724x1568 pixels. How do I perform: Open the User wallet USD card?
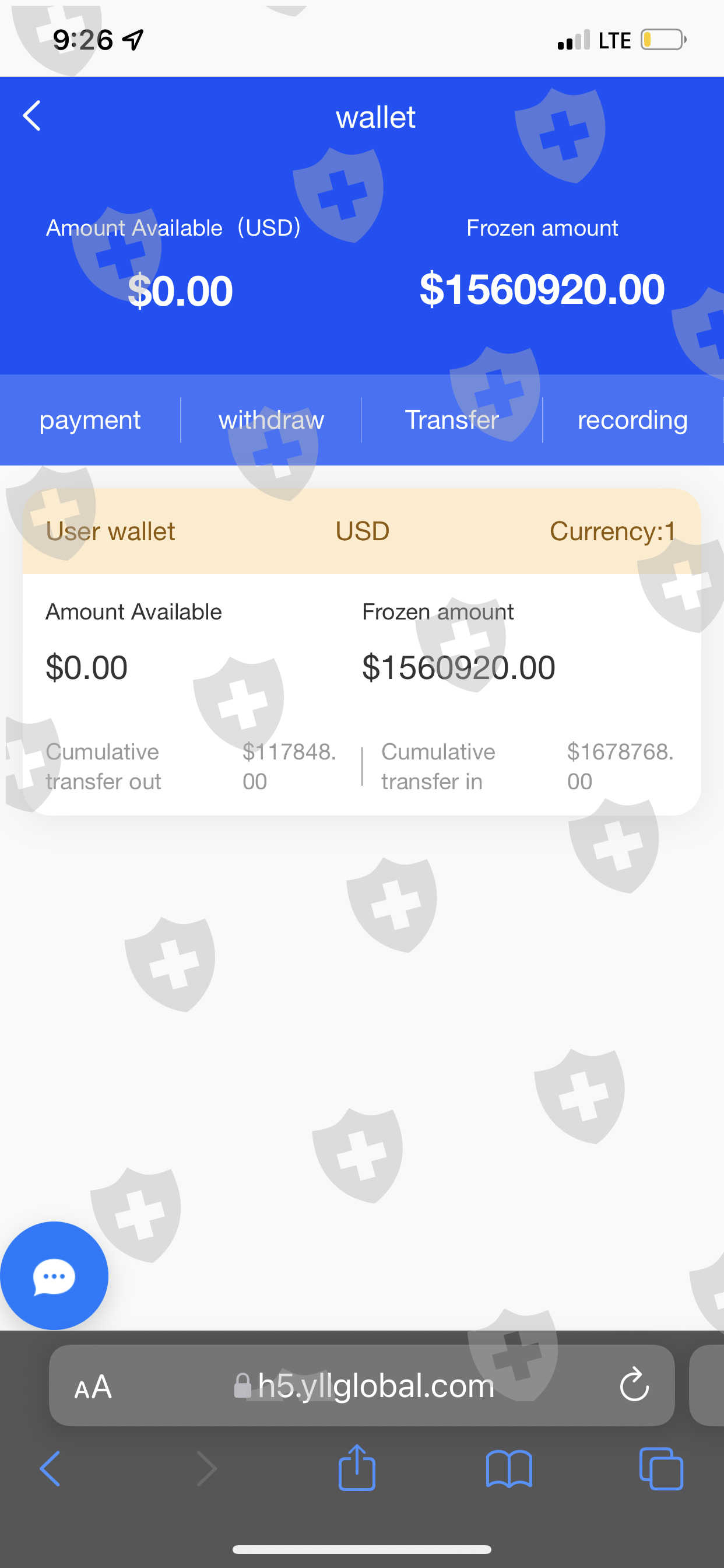point(362,652)
